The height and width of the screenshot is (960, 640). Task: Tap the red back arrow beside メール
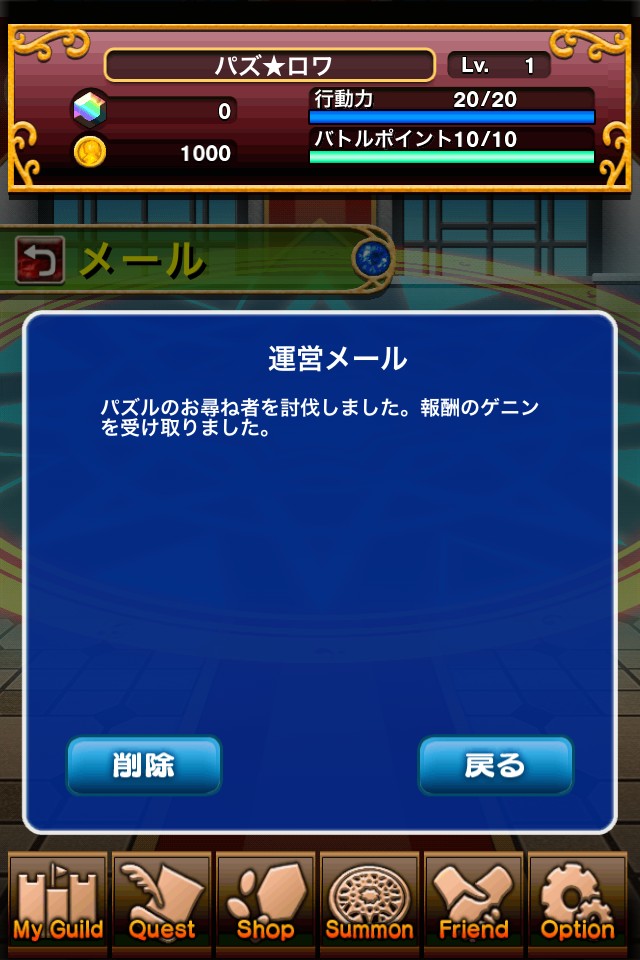coord(40,260)
